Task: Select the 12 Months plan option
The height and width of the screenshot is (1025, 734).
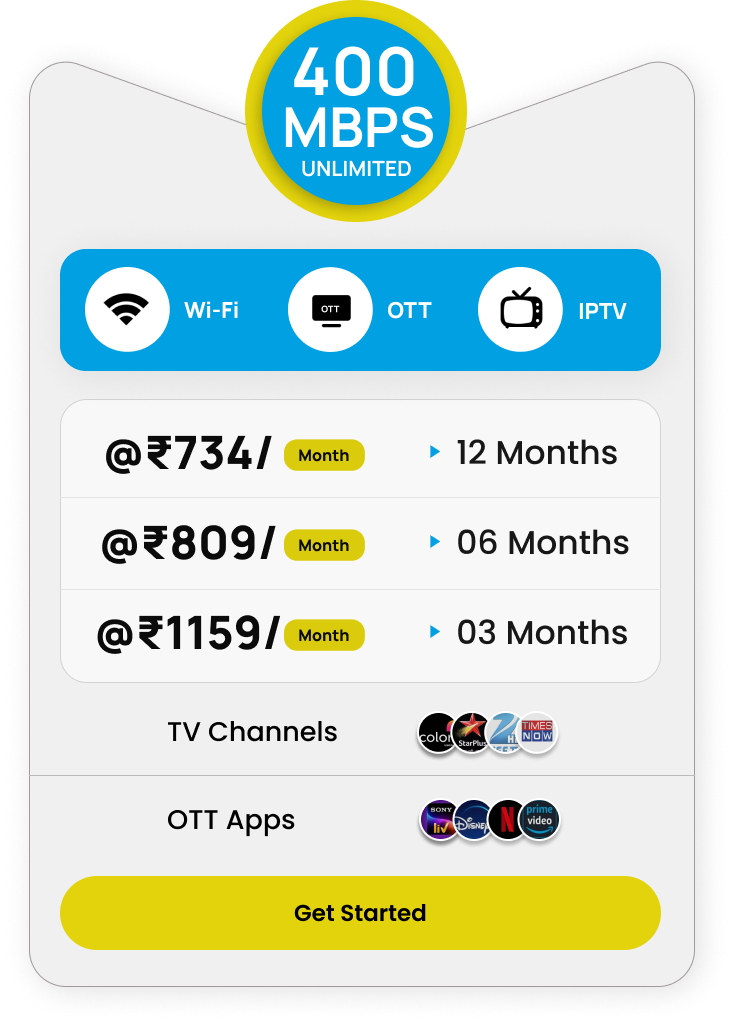Action: [536, 453]
